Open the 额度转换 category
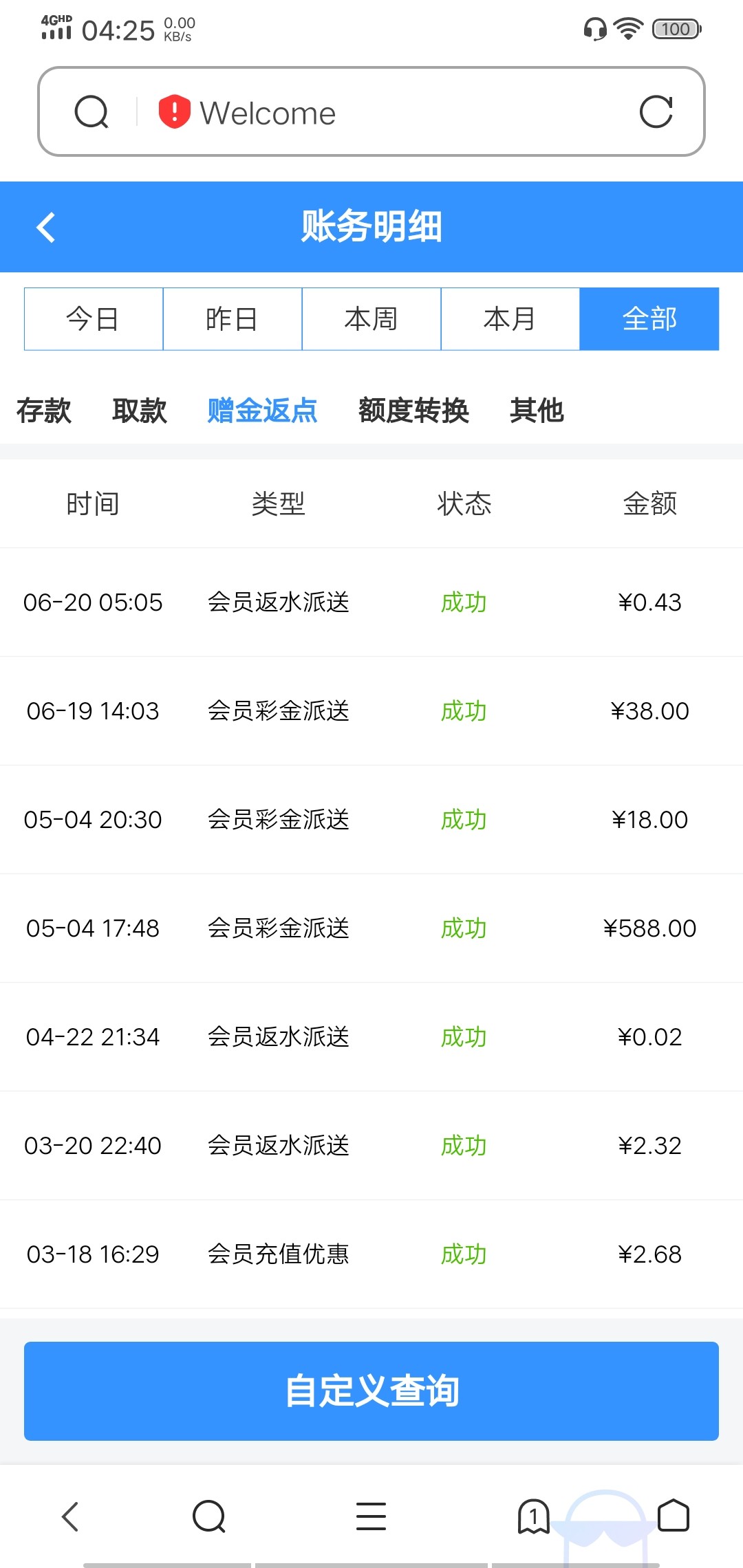 pos(413,411)
